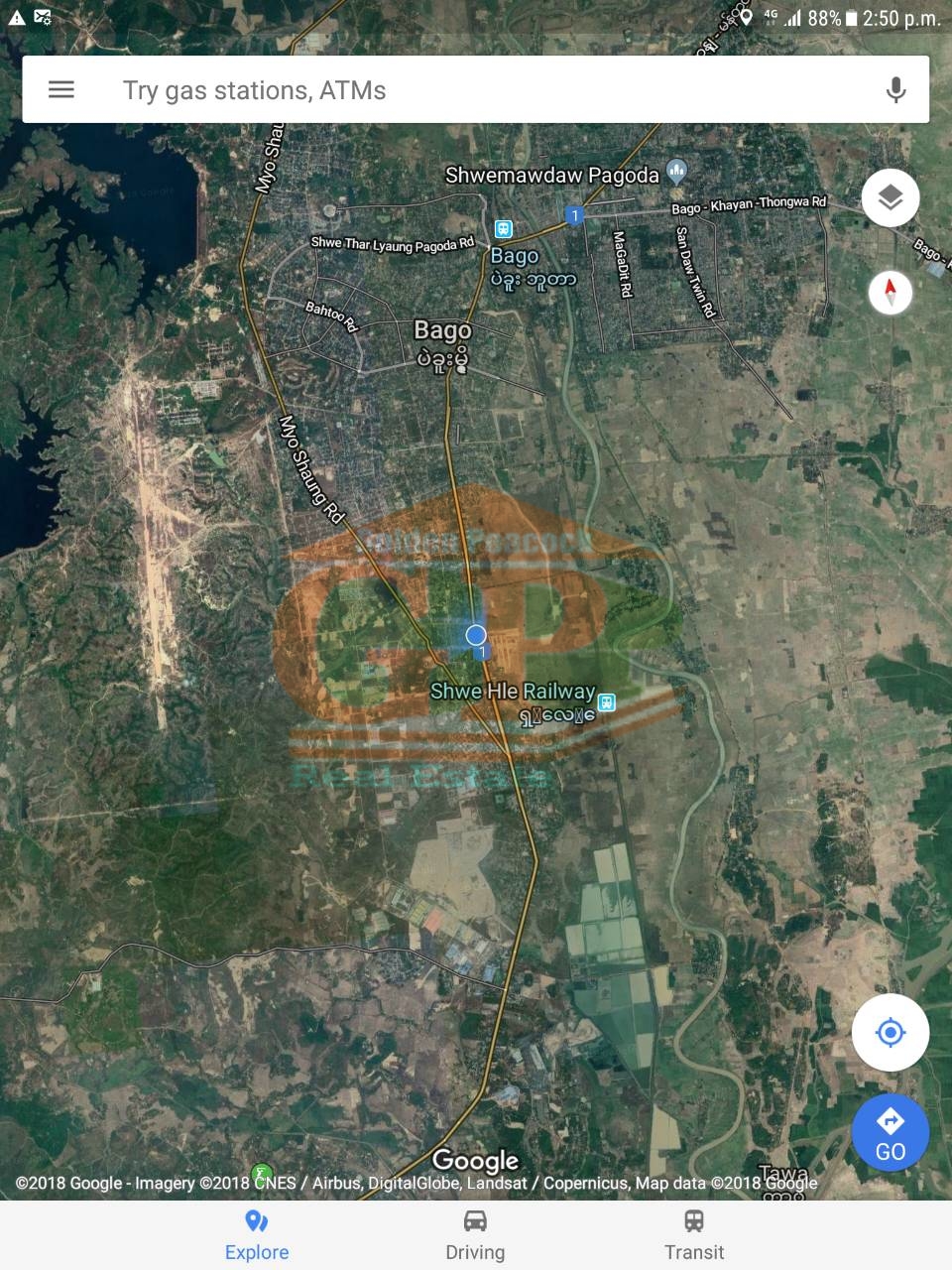Screen dimensions: 952x1270
Task: Tap the search box to find places
Action: pyautogui.click(x=476, y=90)
